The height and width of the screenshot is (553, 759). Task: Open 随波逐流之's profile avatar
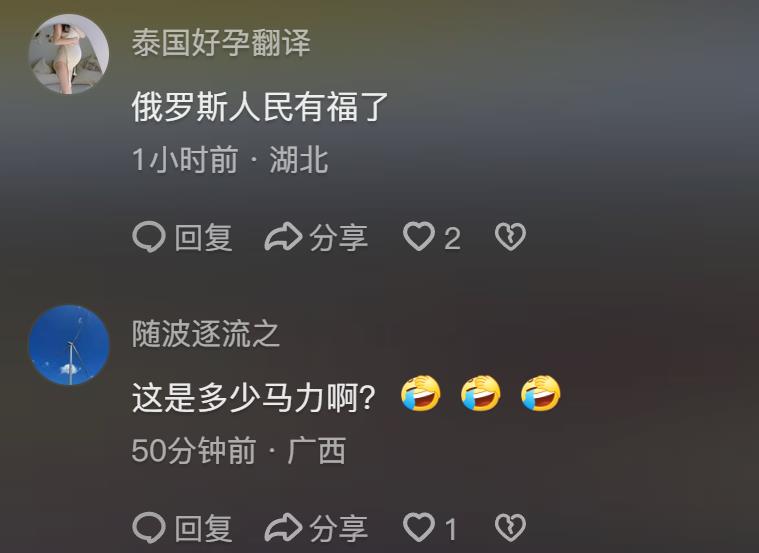tap(68, 345)
